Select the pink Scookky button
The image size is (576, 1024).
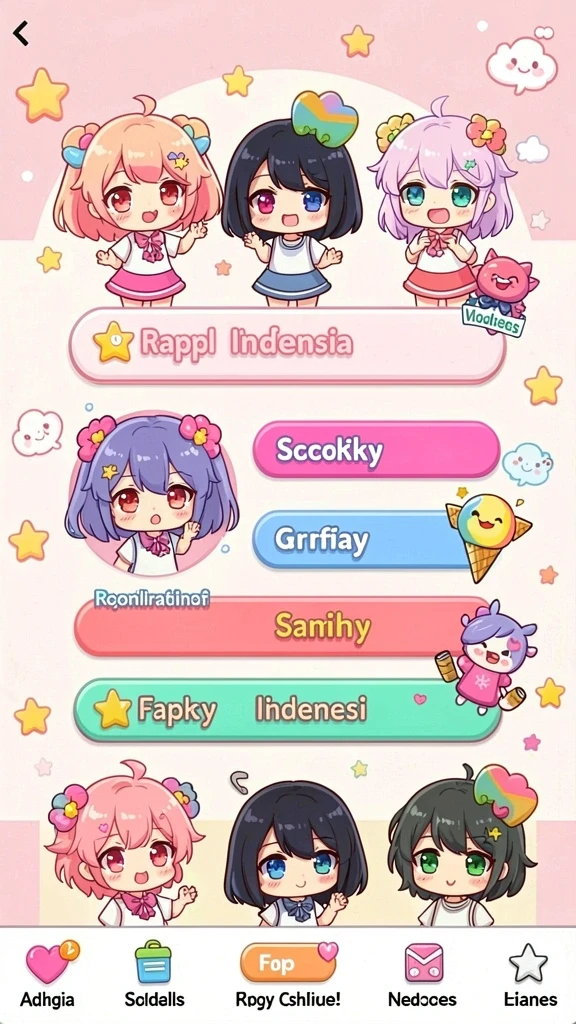tap(376, 449)
